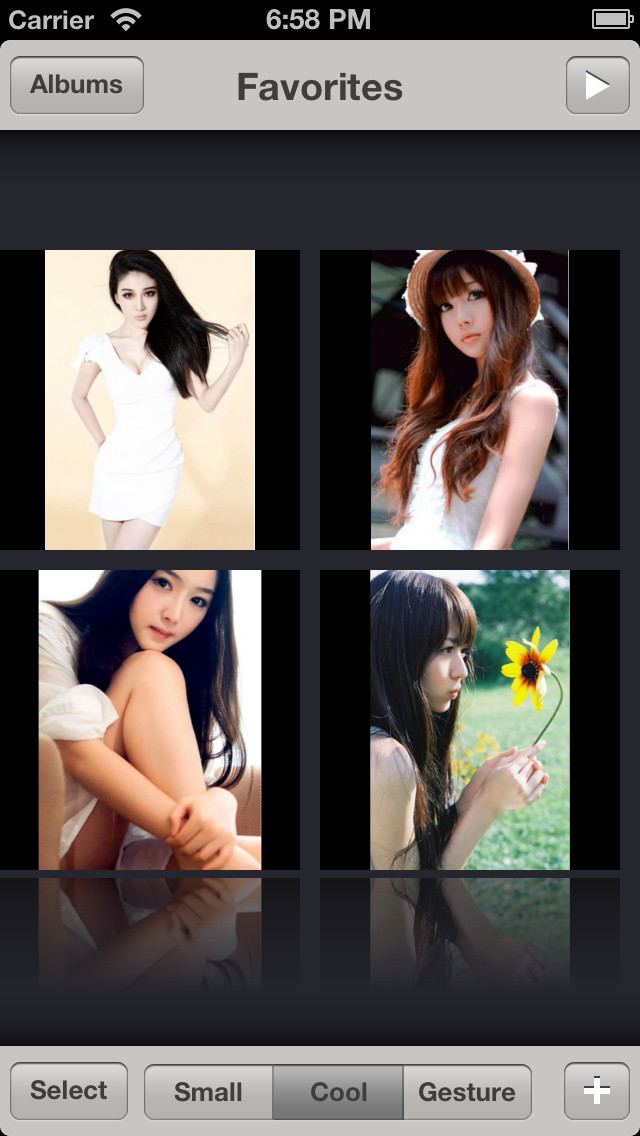Open the photo of woman hugging knees
640x1136 pixels.
click(x=149, y=719)
